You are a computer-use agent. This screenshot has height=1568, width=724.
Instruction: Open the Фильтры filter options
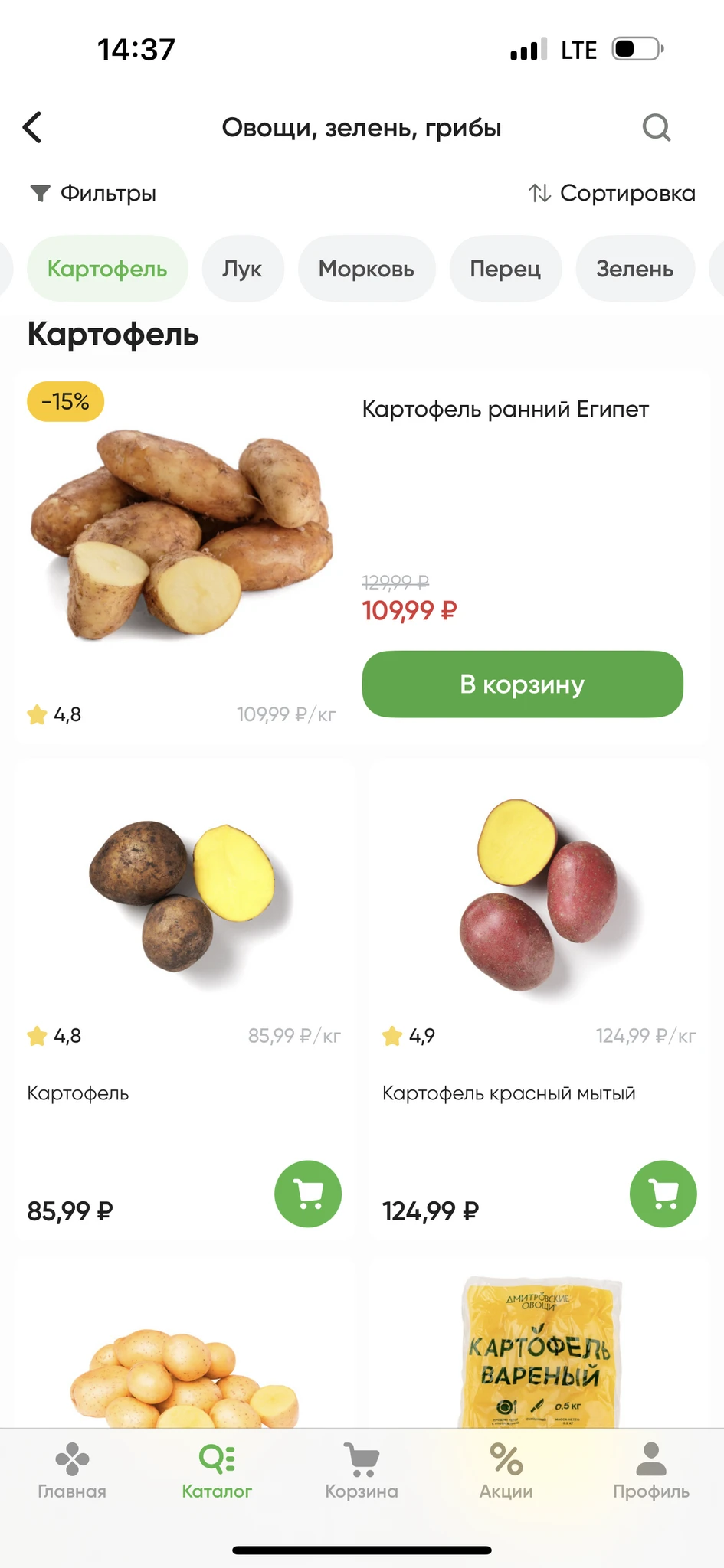tap(93, 193)
